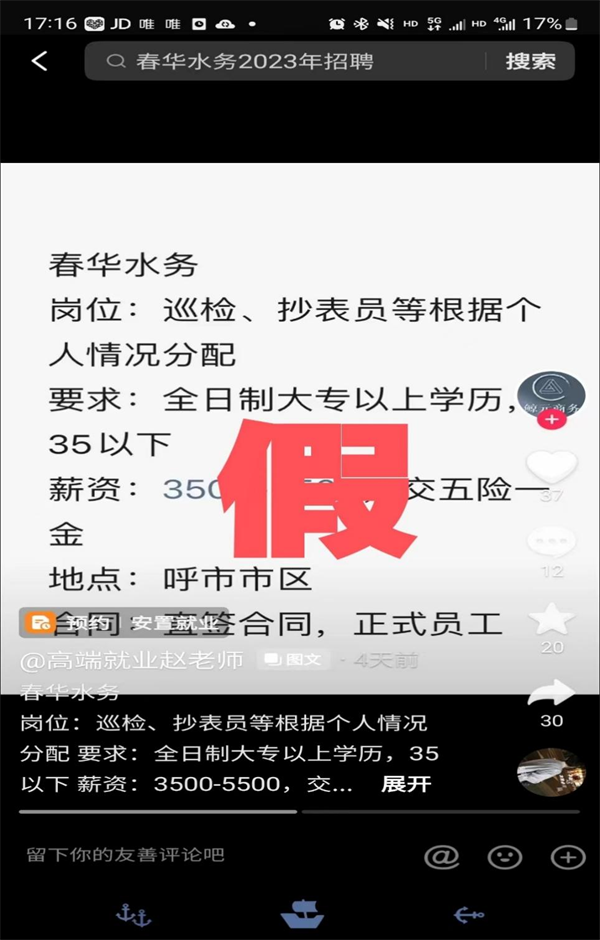
Task: Mention someone with the @ icon
Action: pyautogui.click(x=441, y=857)
